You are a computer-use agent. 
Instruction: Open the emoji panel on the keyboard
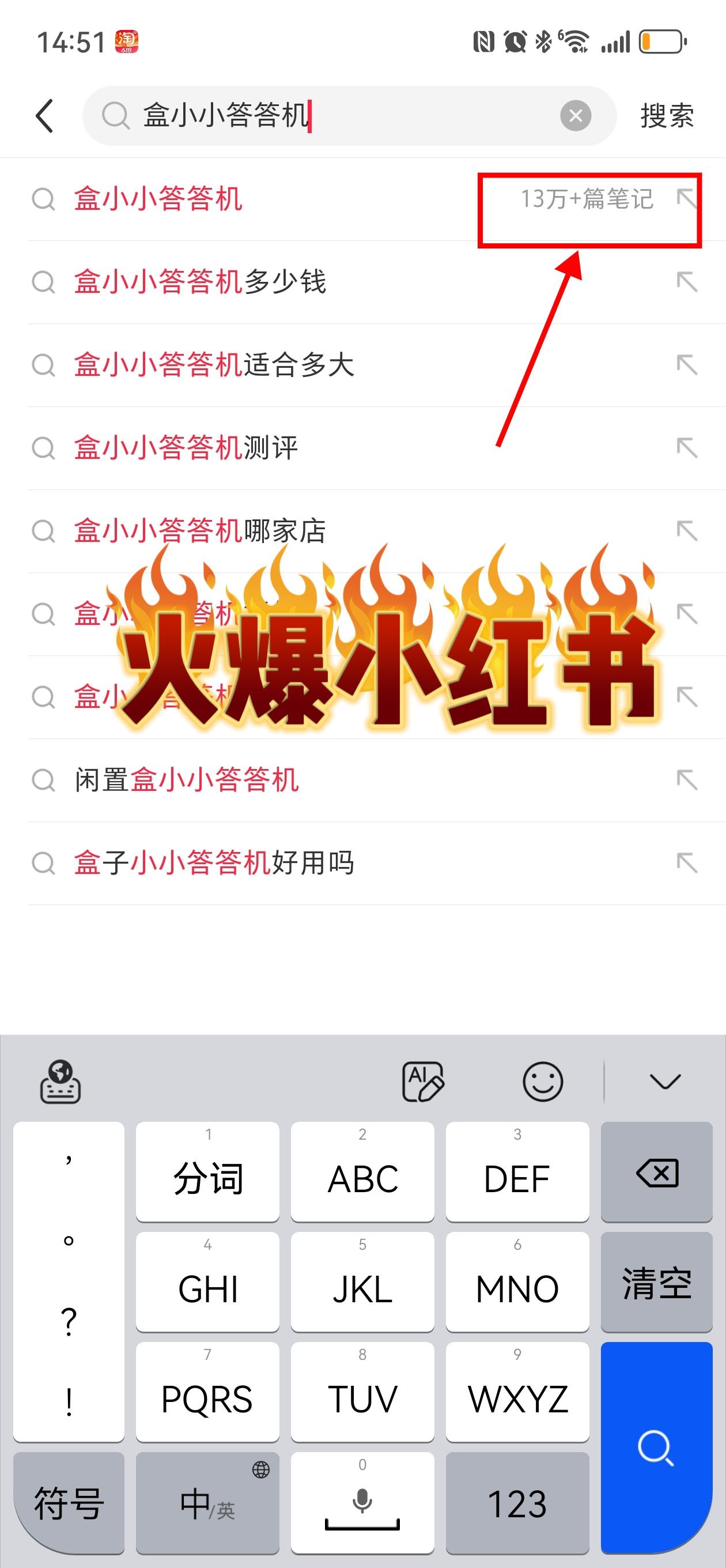coord(542,1081)
